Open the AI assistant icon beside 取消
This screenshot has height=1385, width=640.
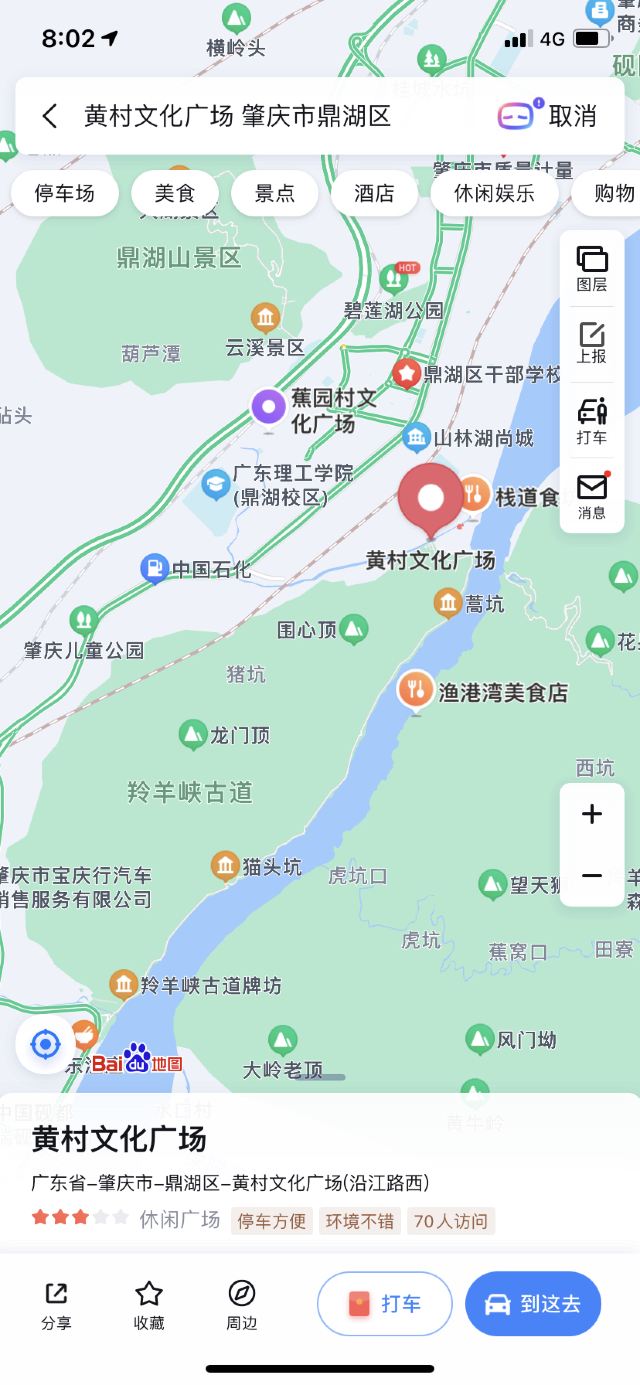point(517,115)
